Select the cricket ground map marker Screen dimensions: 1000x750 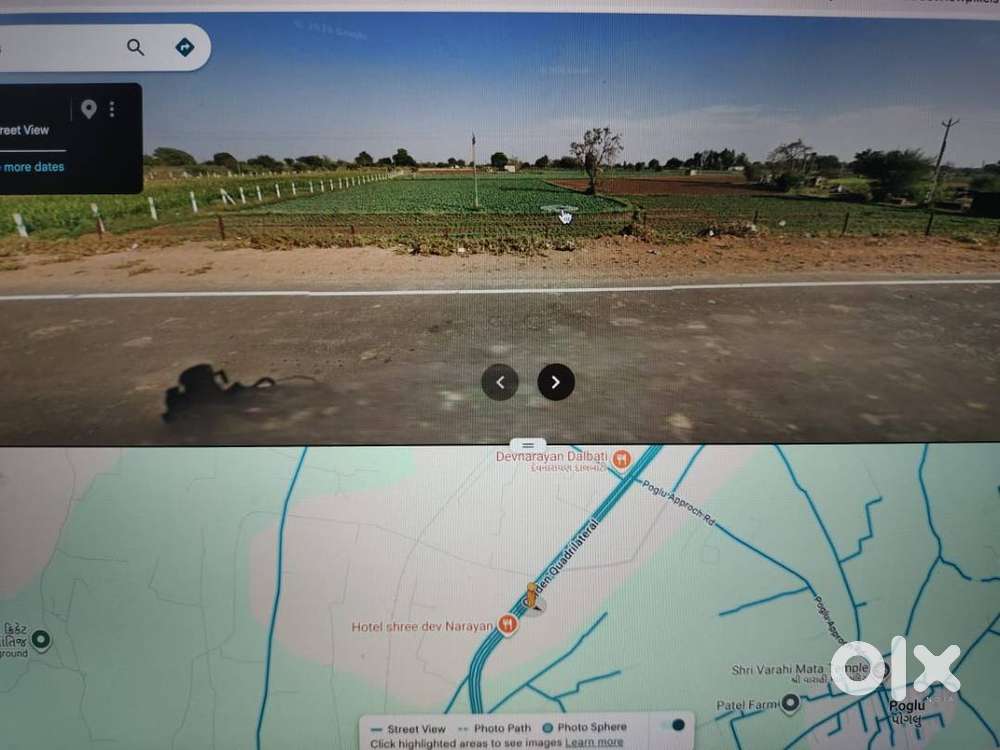click(x=41, y=639)
